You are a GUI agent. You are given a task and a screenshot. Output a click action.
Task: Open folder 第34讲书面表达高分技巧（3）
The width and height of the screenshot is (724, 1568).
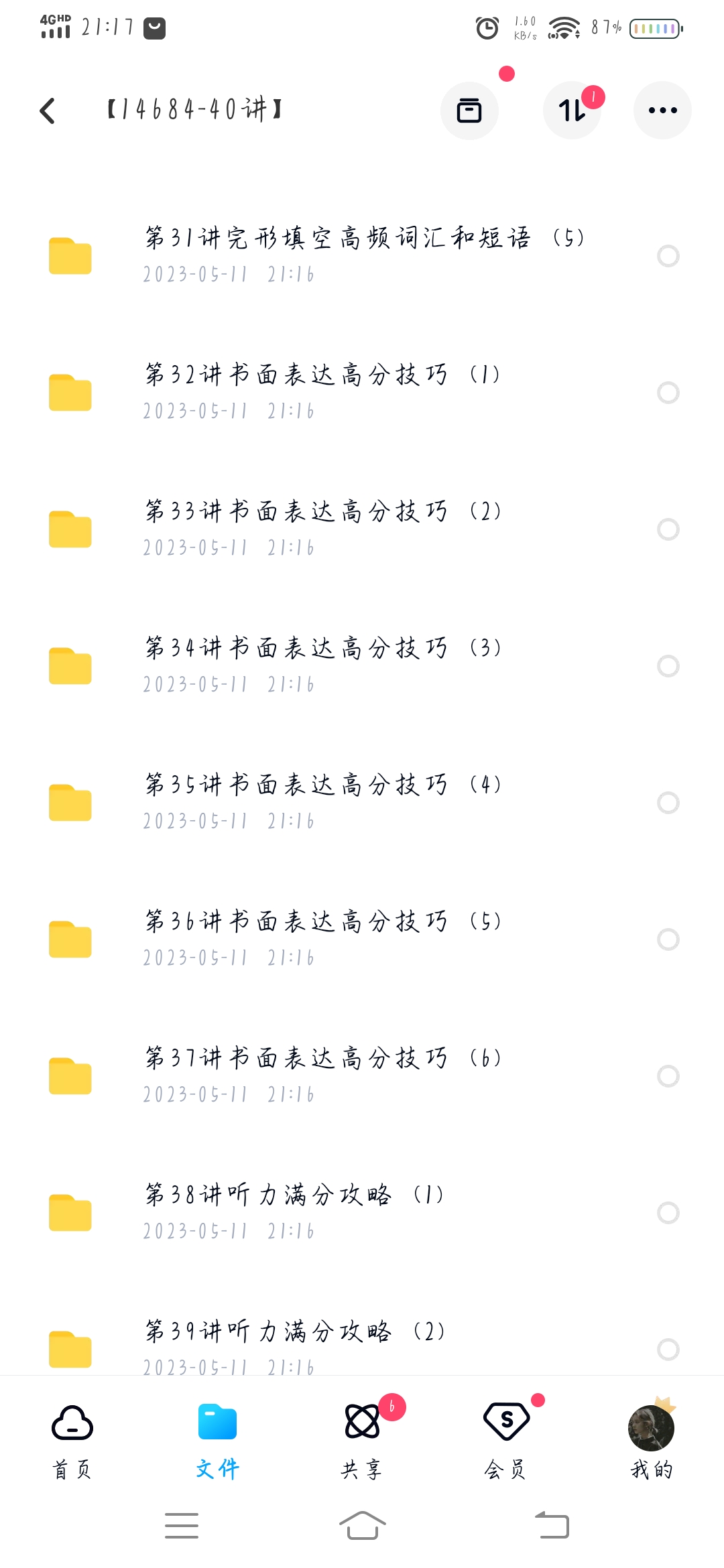point(322,665)
